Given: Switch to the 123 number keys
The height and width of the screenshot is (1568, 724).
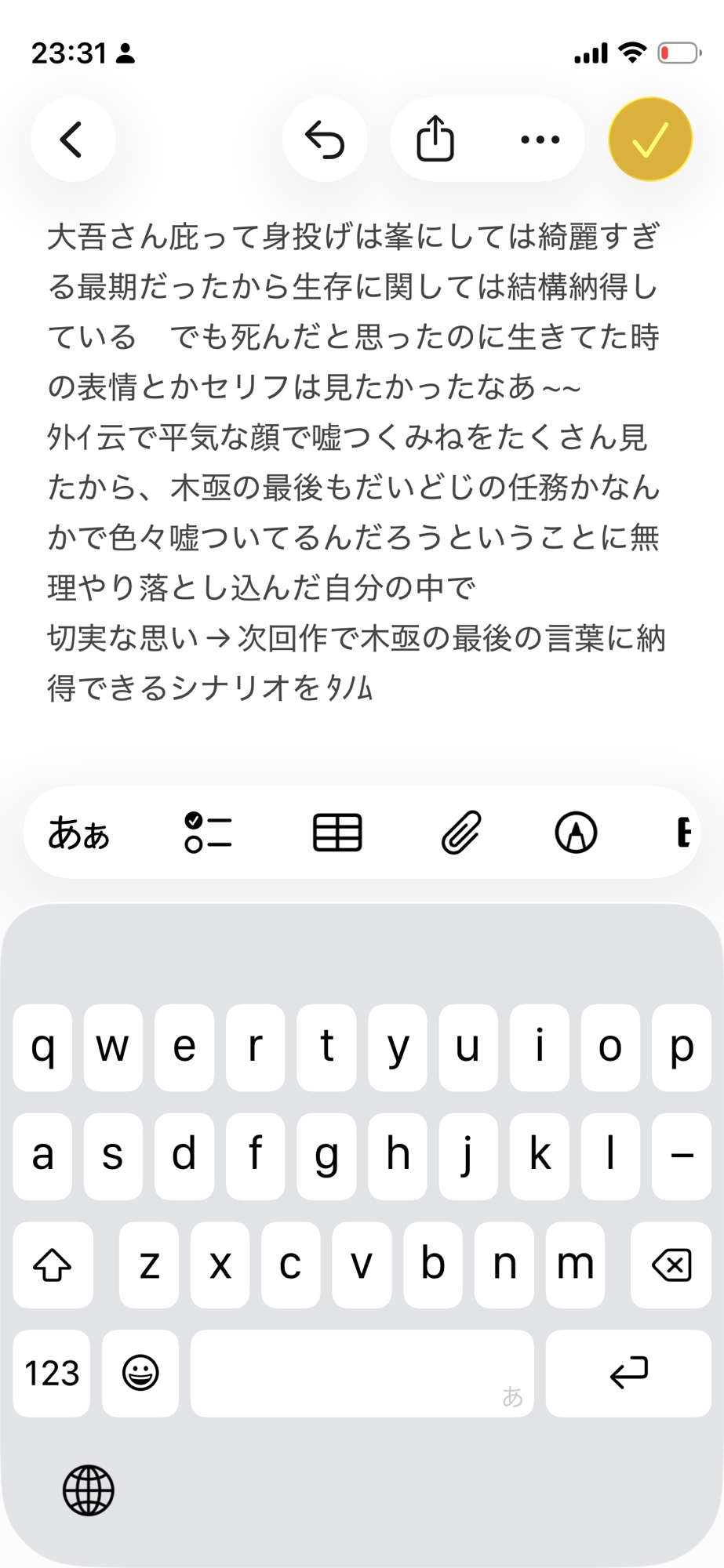Looking at the screenshot, I should (52, 1373).
